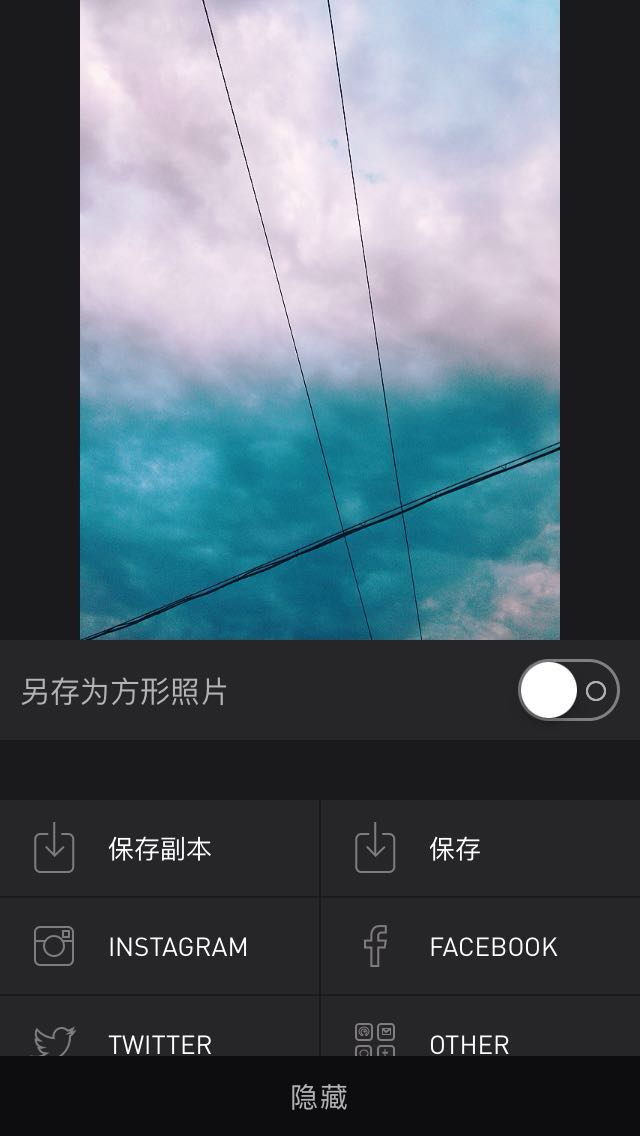This screenshot has width=640, height=1136.
Task: Share the photo to Instagram
Action: [160, 946]
